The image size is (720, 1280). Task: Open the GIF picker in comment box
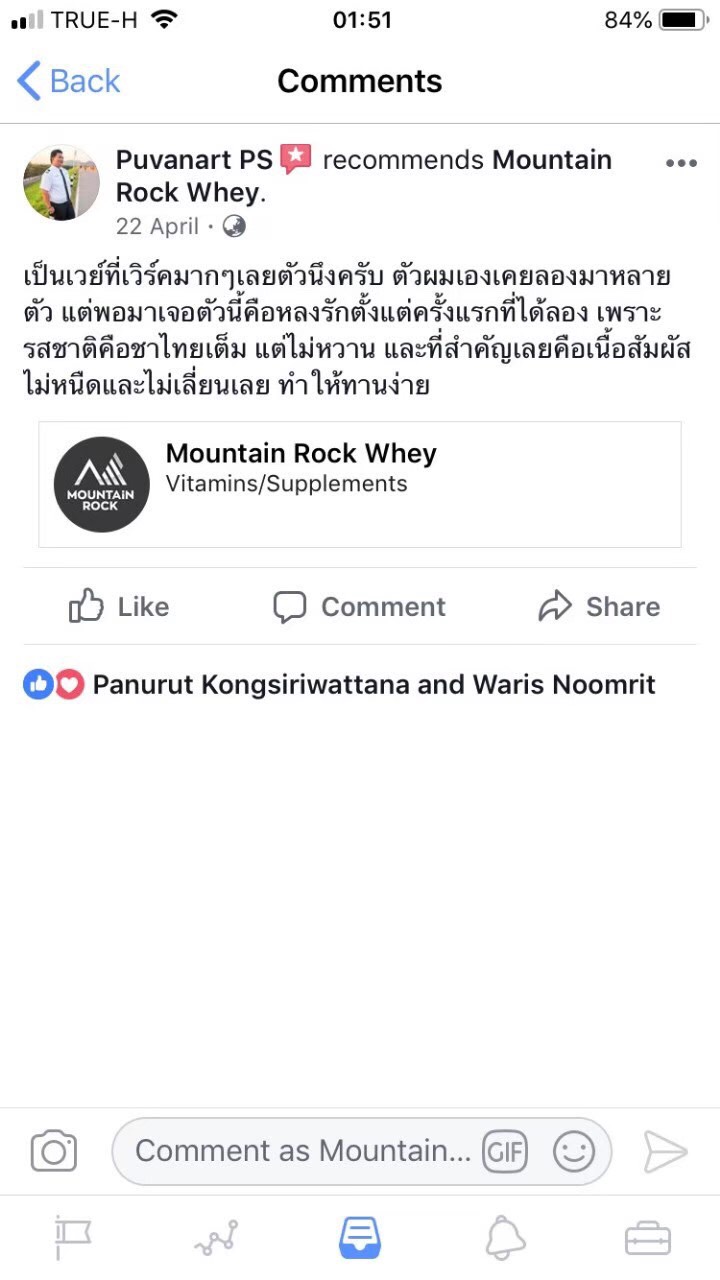coord(505,1152)
